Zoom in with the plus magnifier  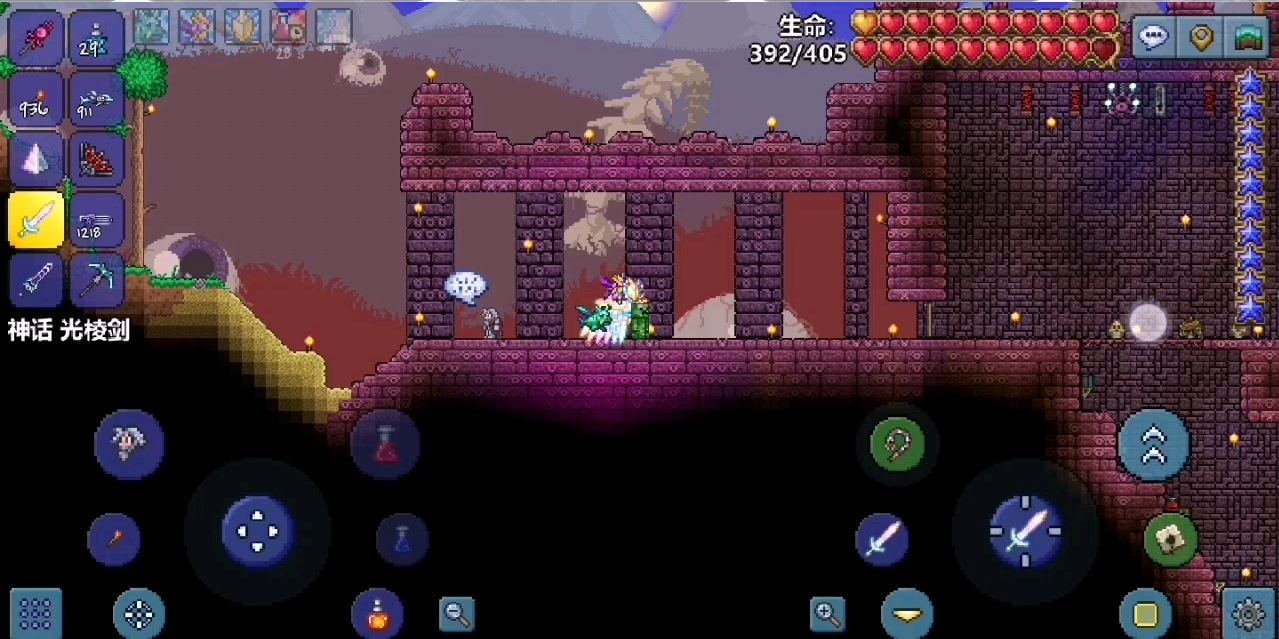827,613
